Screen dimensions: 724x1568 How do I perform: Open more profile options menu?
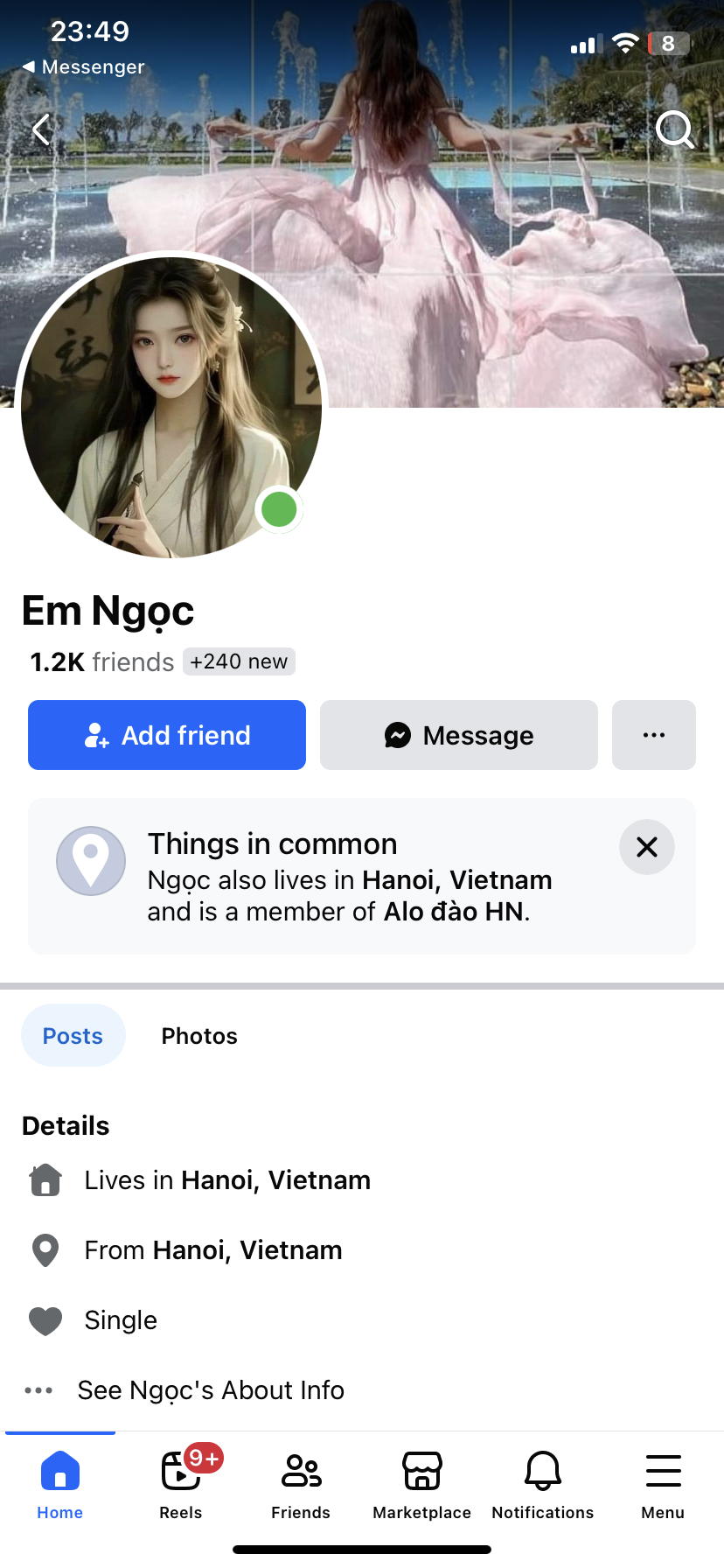tap(654, 735)
